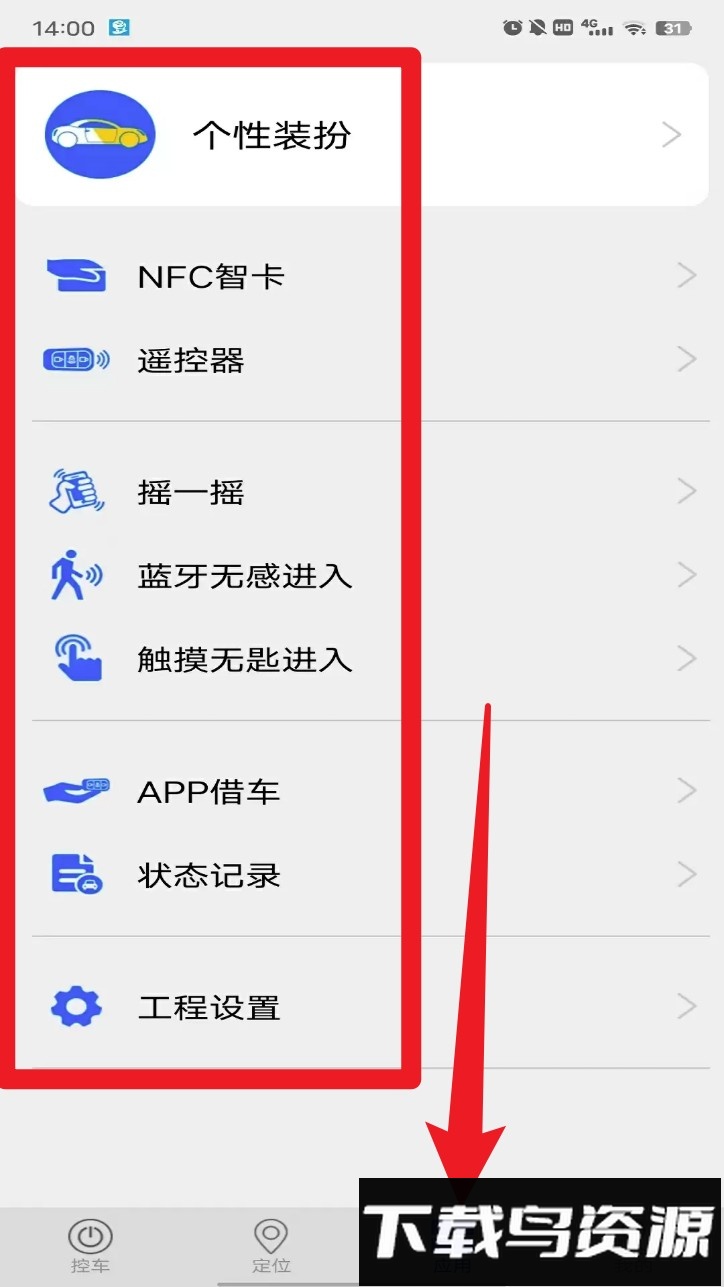Image resolution: width=724 pixels, height=1287 pixels.
Task: Switch to the 定位 tab
Action: [x=268, y=1238]
